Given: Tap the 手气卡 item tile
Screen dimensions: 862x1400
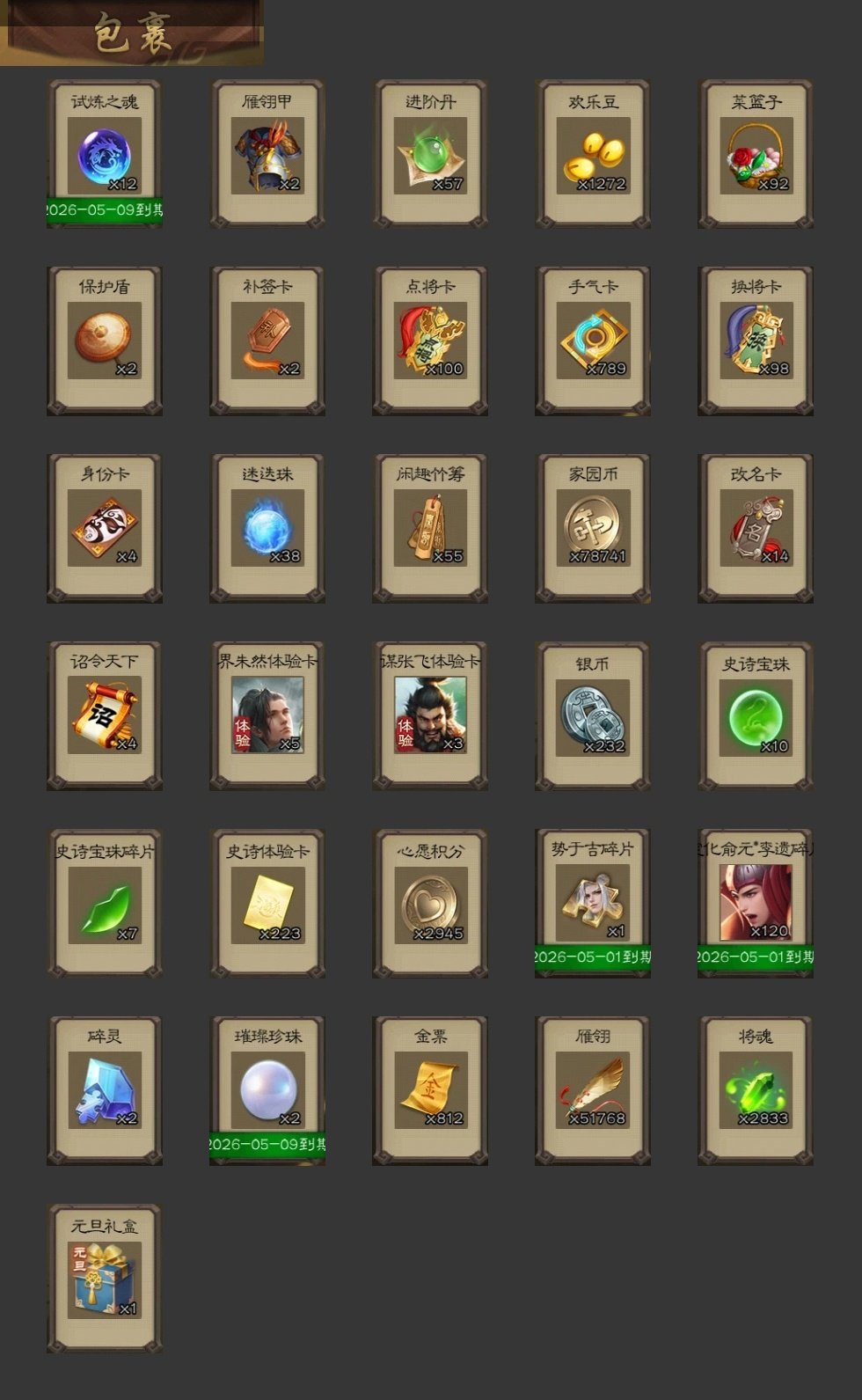Looking at the screenshot, I should click(x=593, y=341).
